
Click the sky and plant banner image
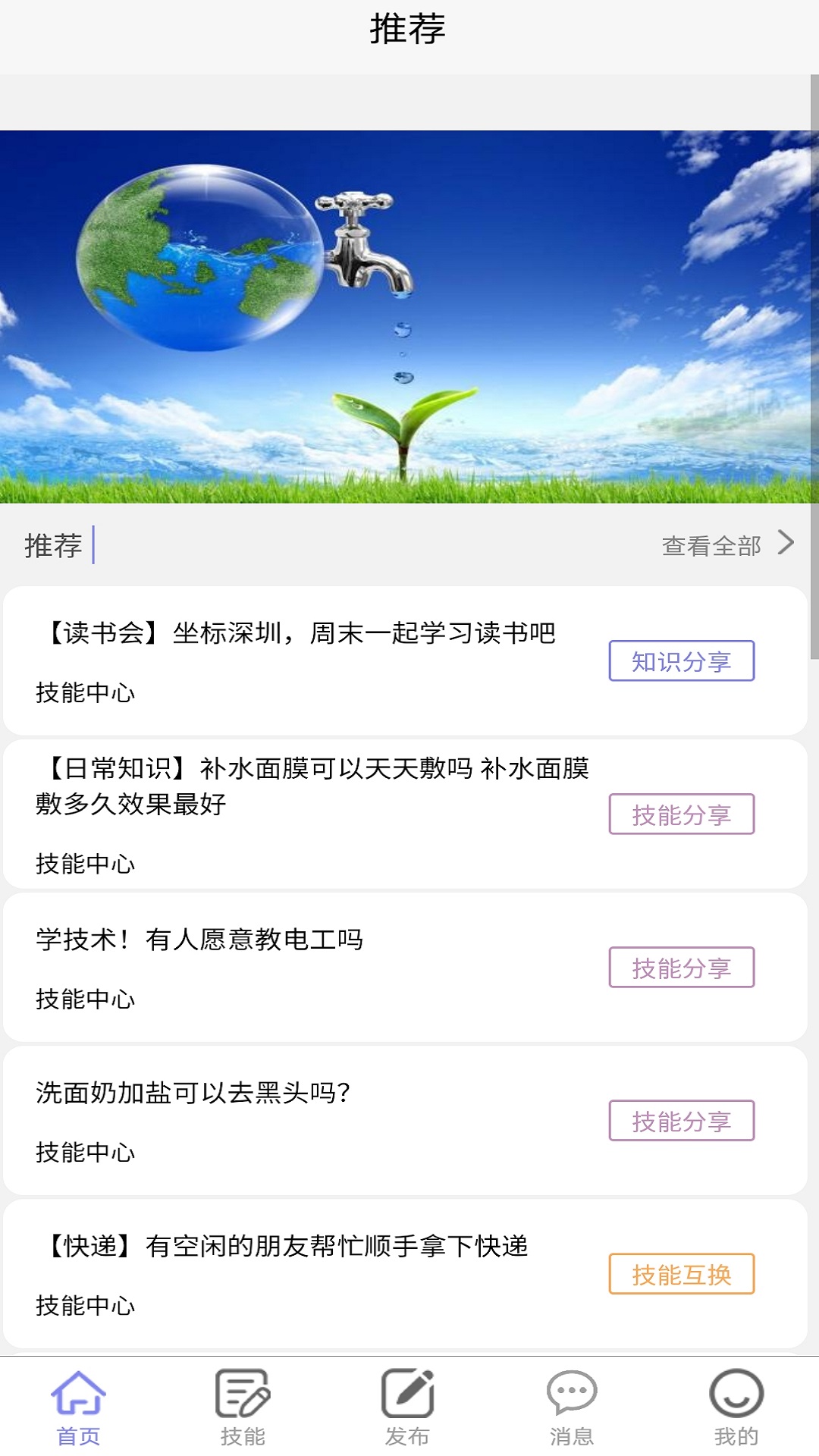[409, 315]
